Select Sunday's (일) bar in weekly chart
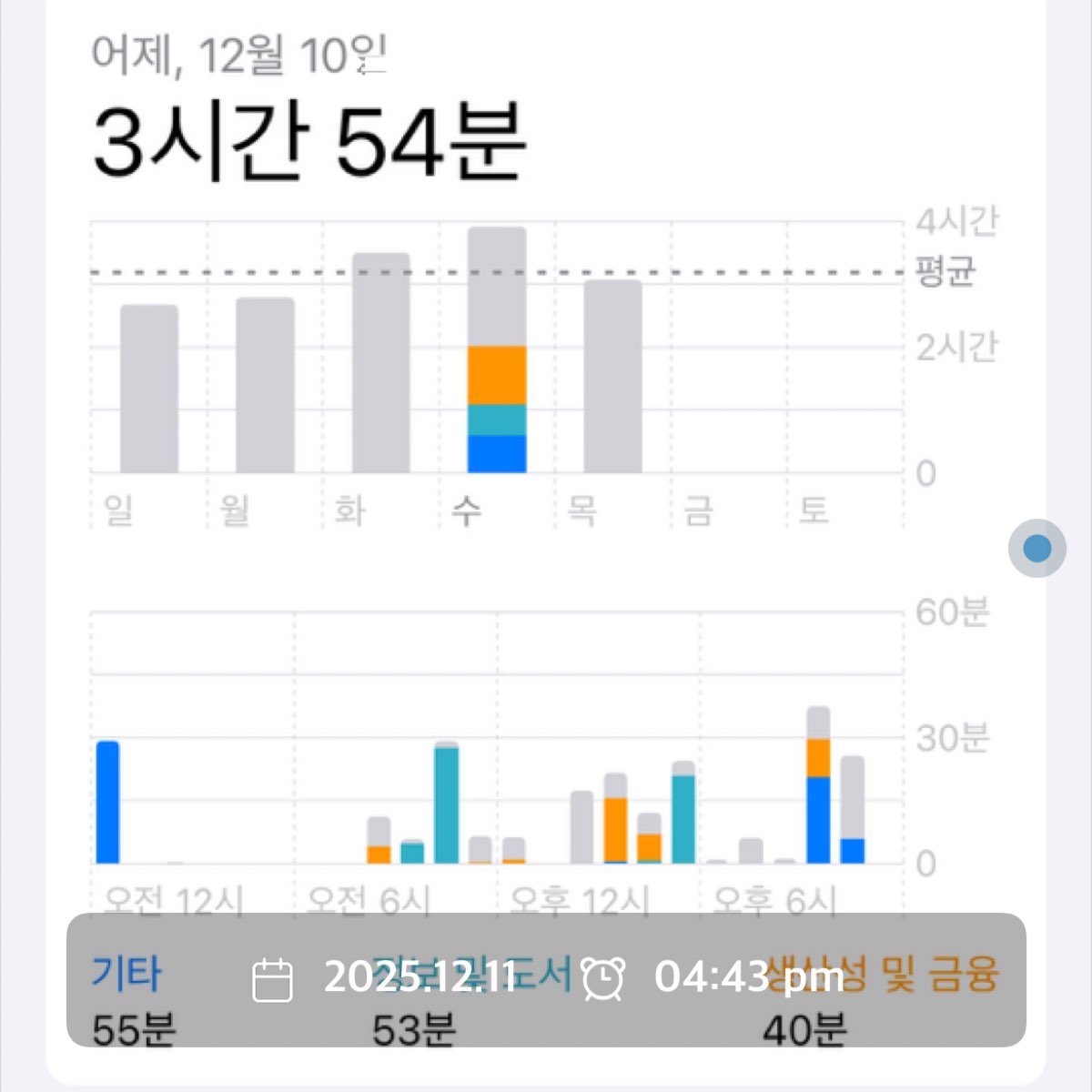1092x1092 pixels. pyautogui.click(x=149, y=389)
